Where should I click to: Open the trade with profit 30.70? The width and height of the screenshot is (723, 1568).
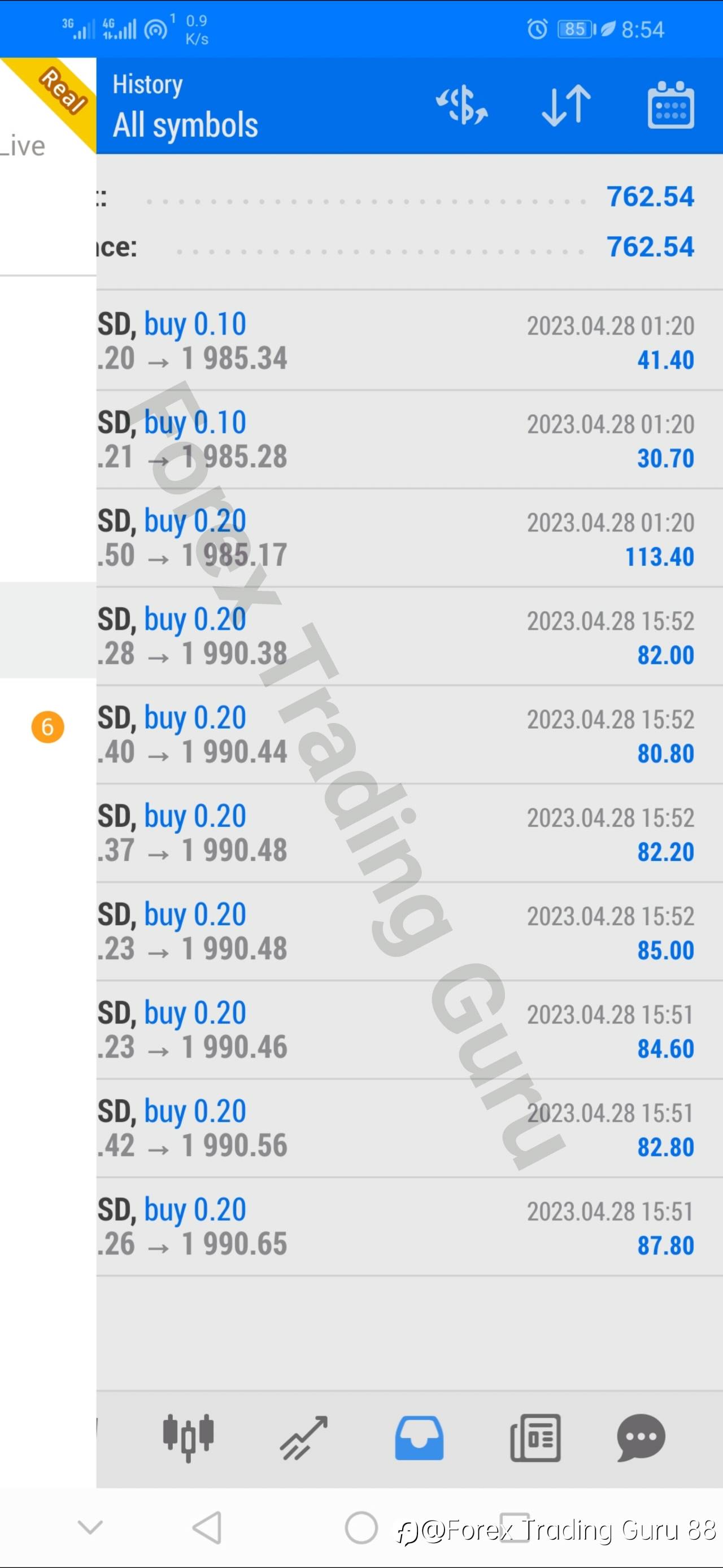(410, 439)
